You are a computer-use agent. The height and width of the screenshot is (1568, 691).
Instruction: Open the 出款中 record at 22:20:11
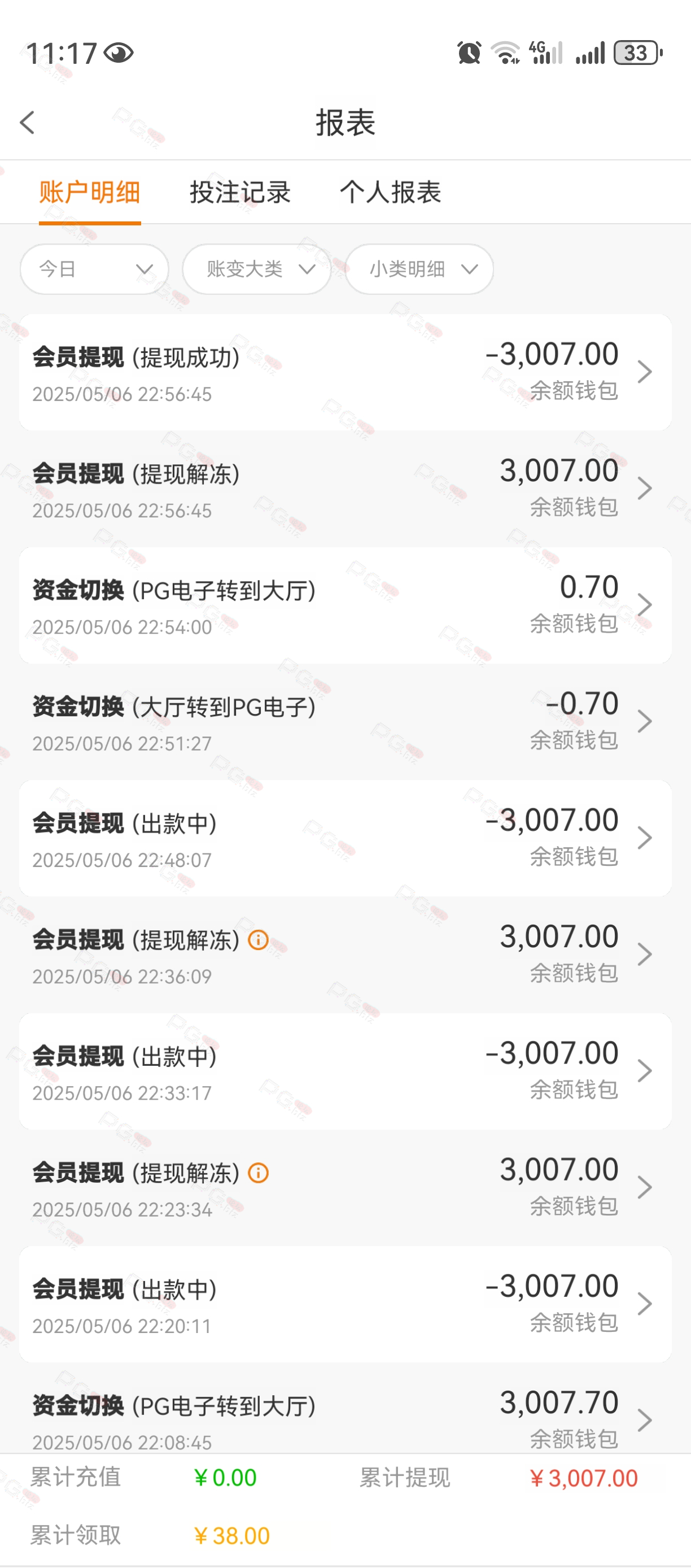coord(345,1304)
